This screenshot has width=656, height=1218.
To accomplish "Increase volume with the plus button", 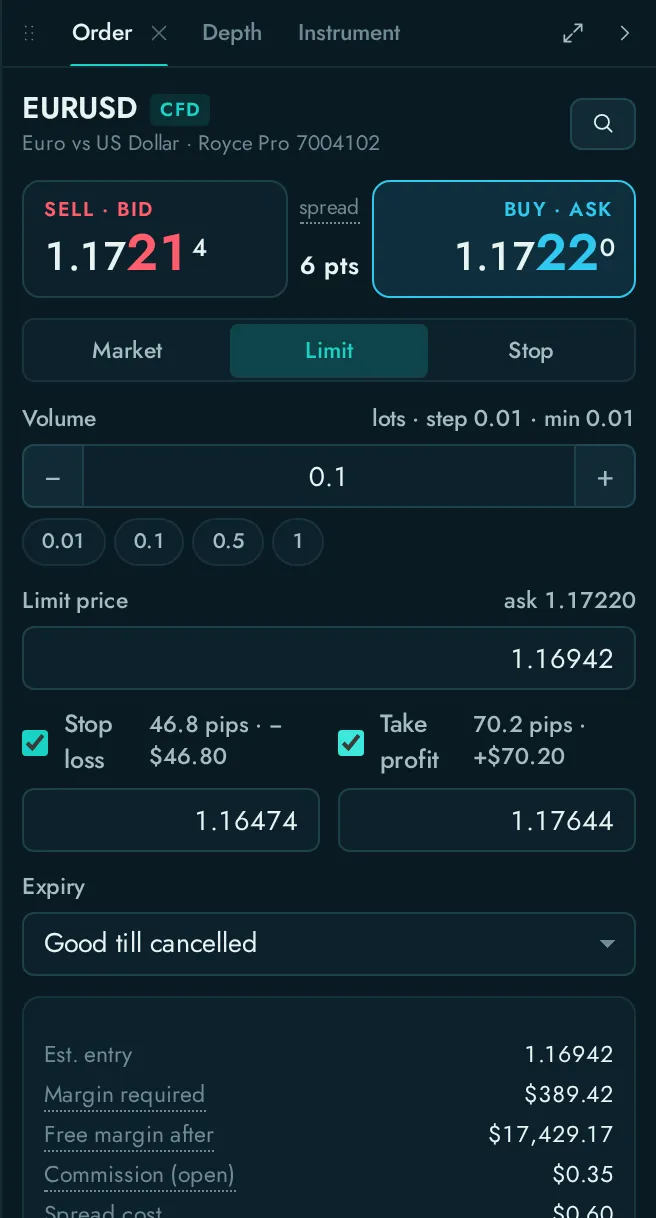I will [x=605, y=477].
